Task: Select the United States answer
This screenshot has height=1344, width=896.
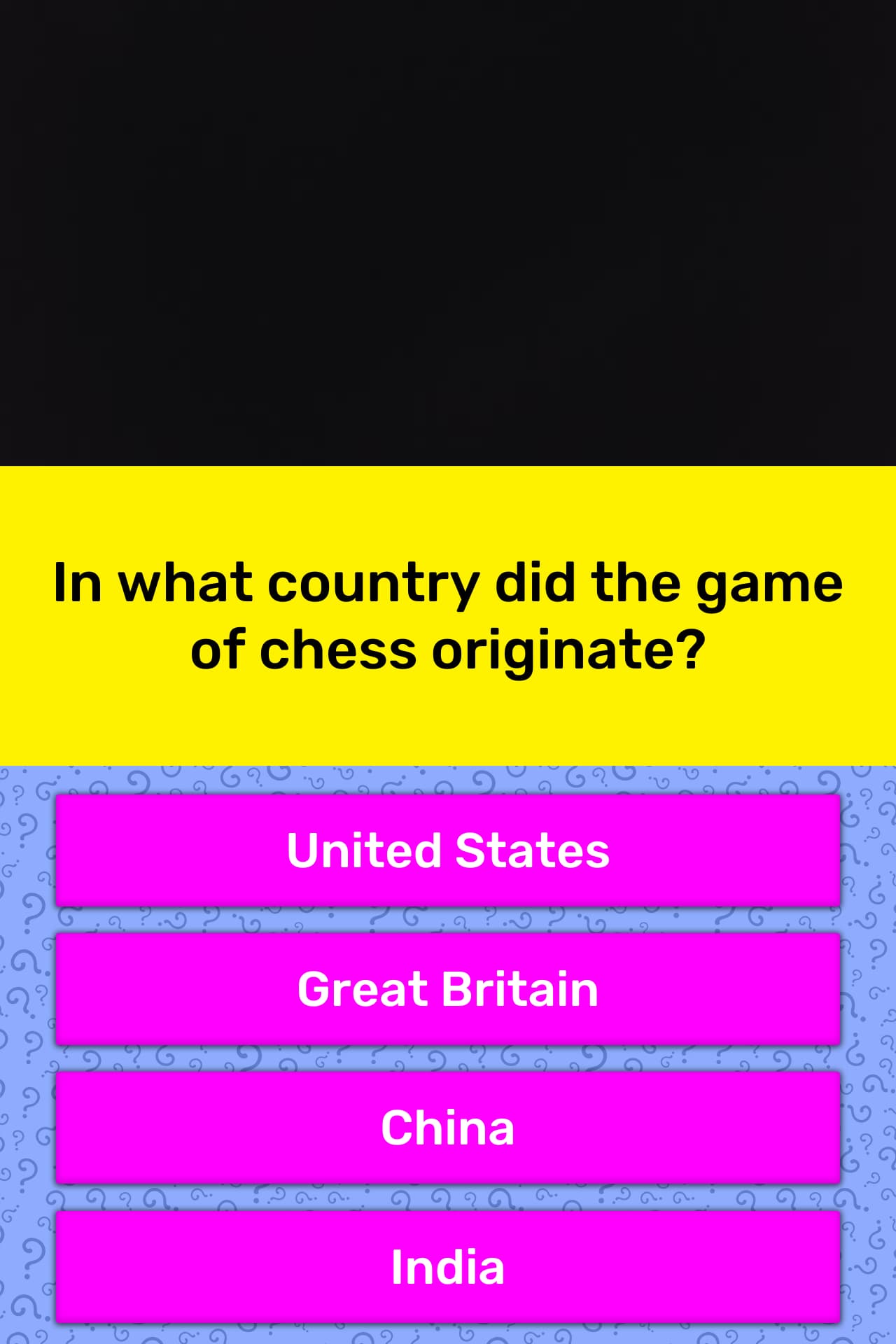Action: (448, 850)
